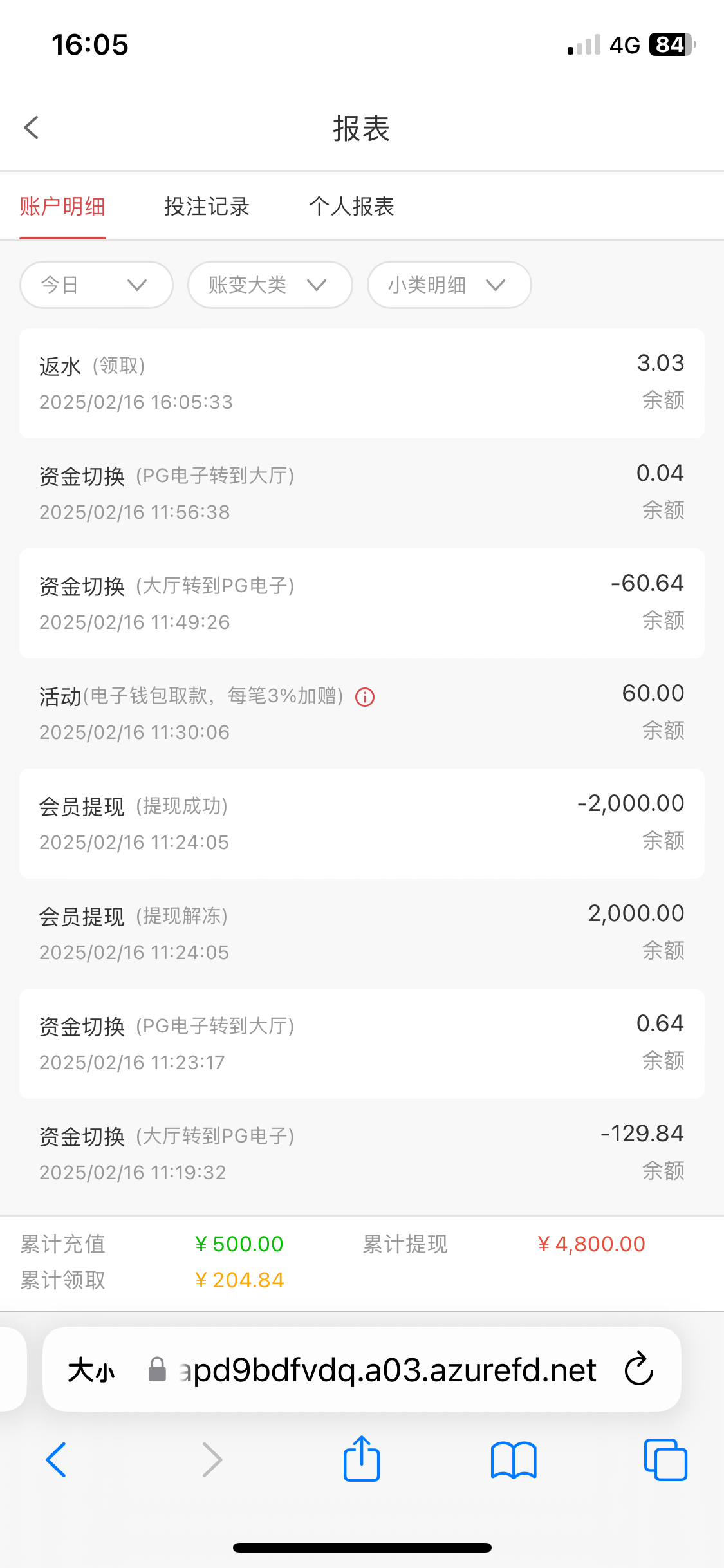Image resolution: width=724 pixels, height=1568 pixels.
Task: Open the Safari share sheet
Action: tap(362, 1459)
